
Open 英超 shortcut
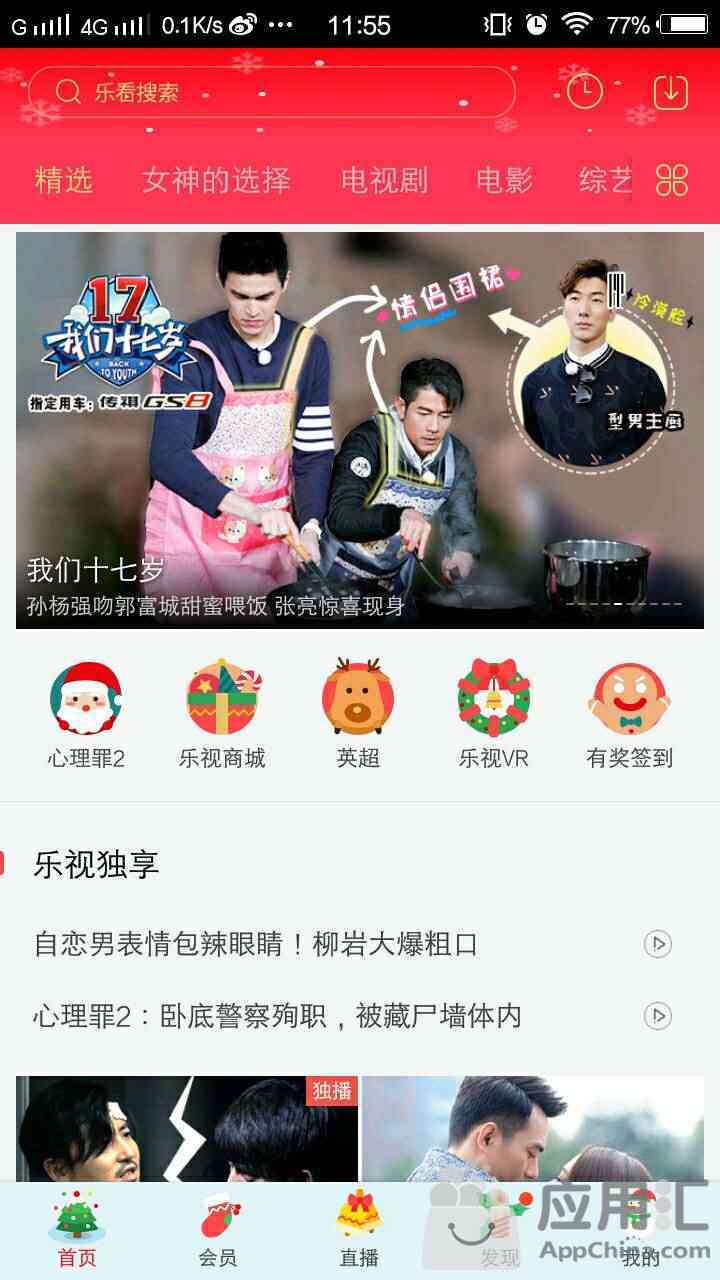pyautogui.click(x=358, y=715)
